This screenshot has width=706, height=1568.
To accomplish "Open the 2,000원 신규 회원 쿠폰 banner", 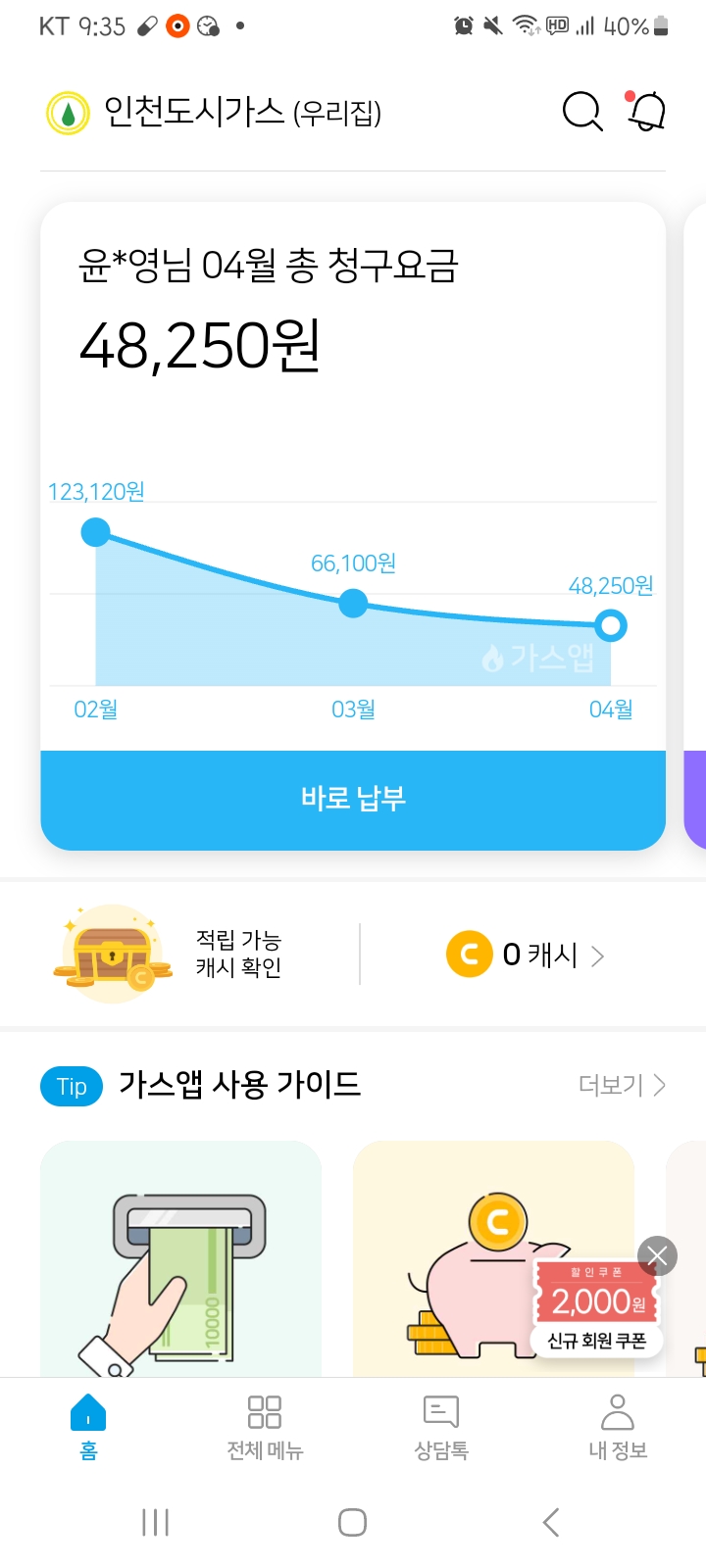I will (596, 1308).
